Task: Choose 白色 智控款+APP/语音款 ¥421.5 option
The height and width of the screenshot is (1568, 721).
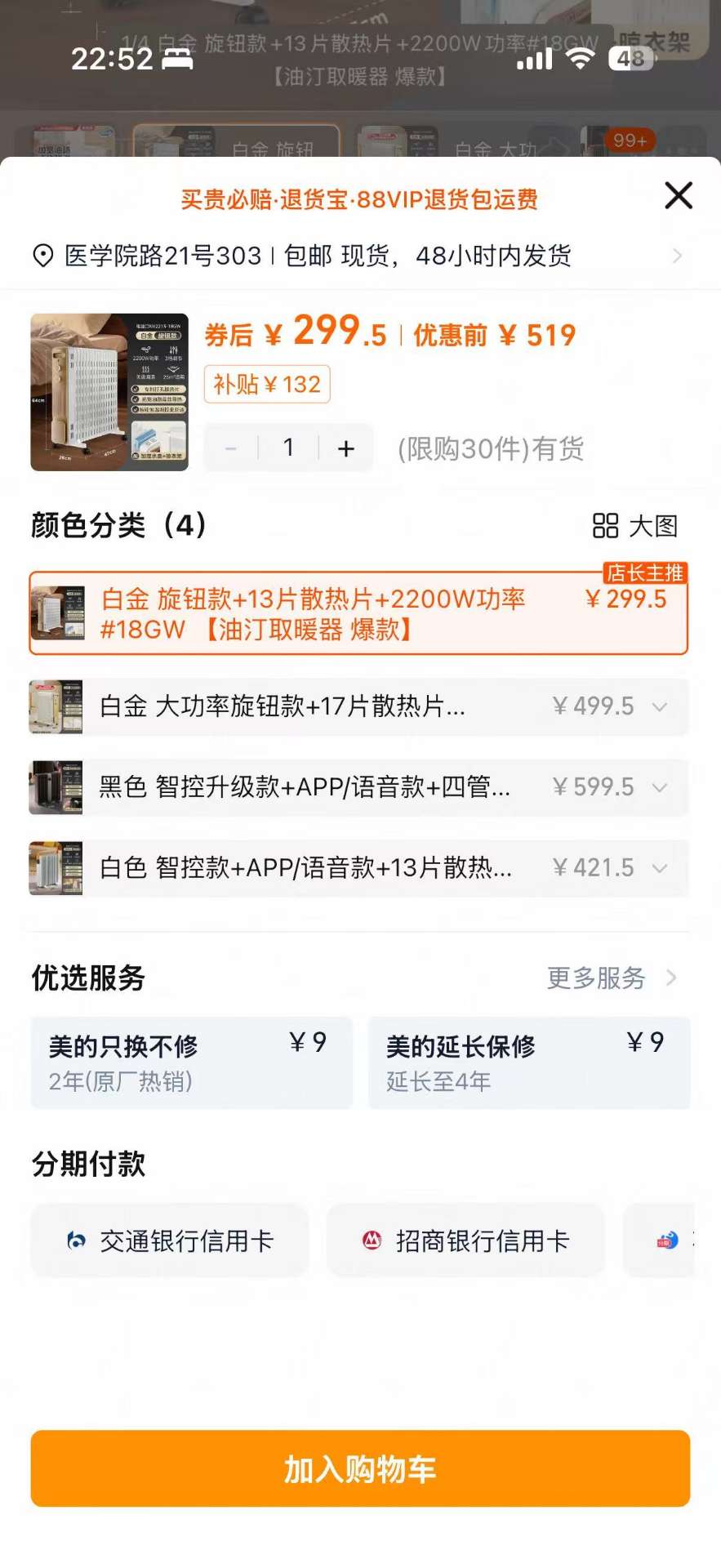Action: point(359,867)
